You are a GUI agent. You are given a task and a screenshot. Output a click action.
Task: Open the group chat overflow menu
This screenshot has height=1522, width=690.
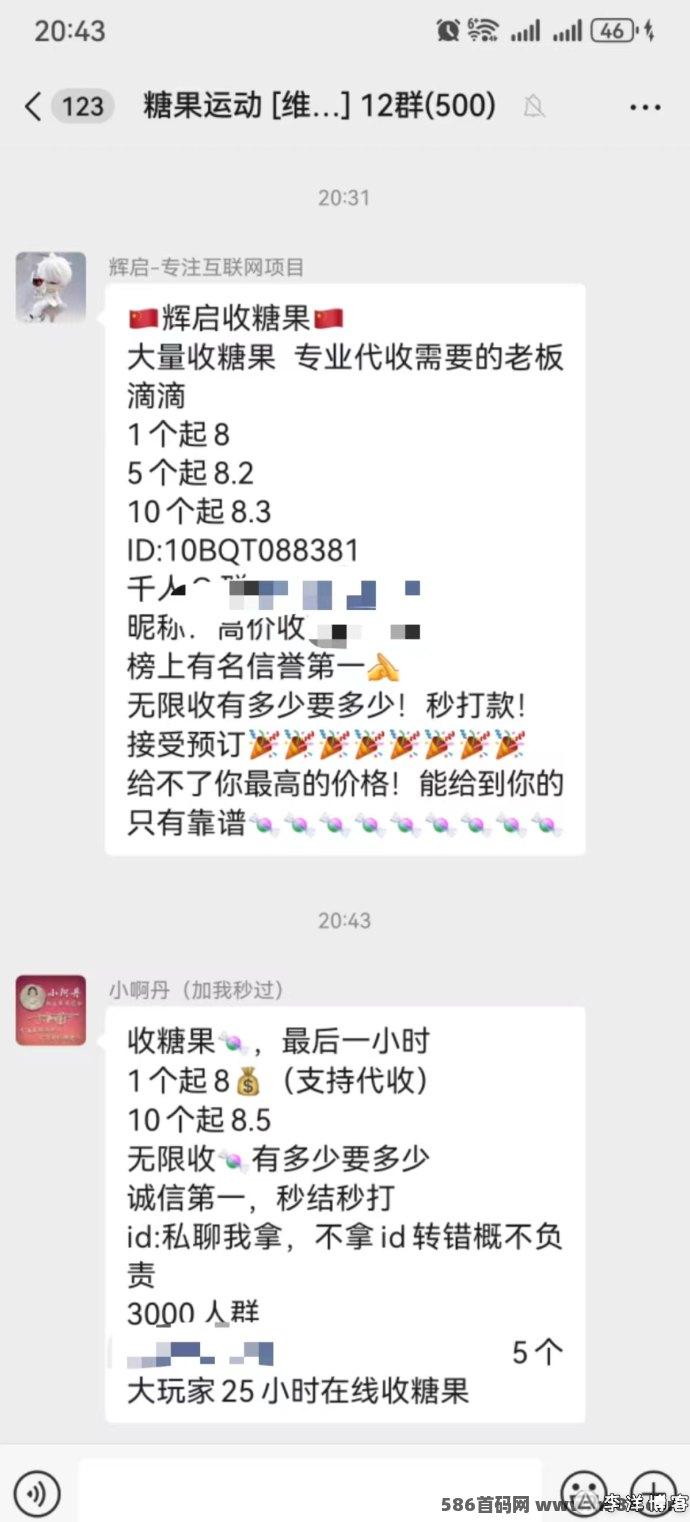pyautogui.click(x=645, y=107)
